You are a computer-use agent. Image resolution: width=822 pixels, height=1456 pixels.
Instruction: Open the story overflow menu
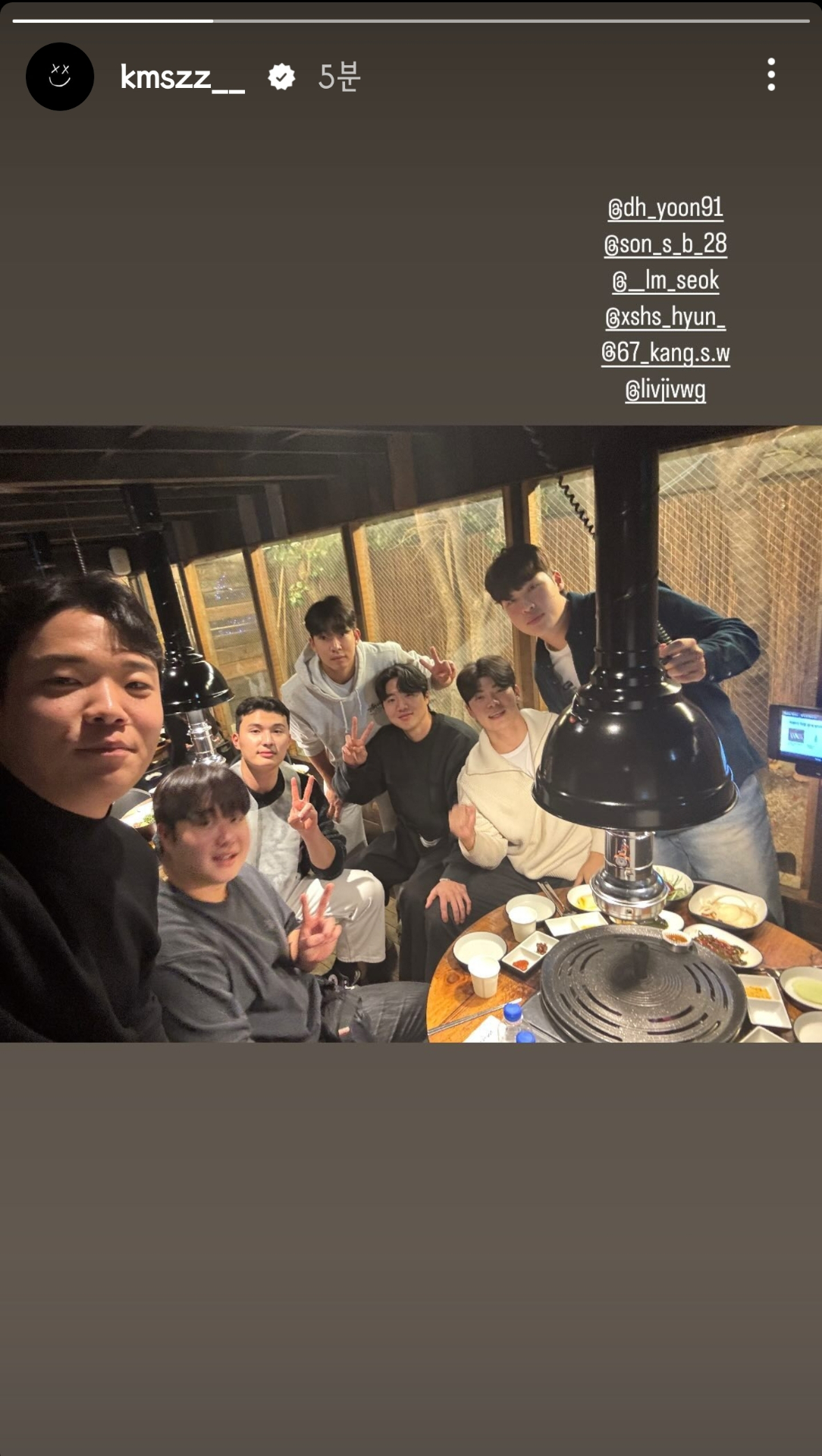click(x=770, y=75)
